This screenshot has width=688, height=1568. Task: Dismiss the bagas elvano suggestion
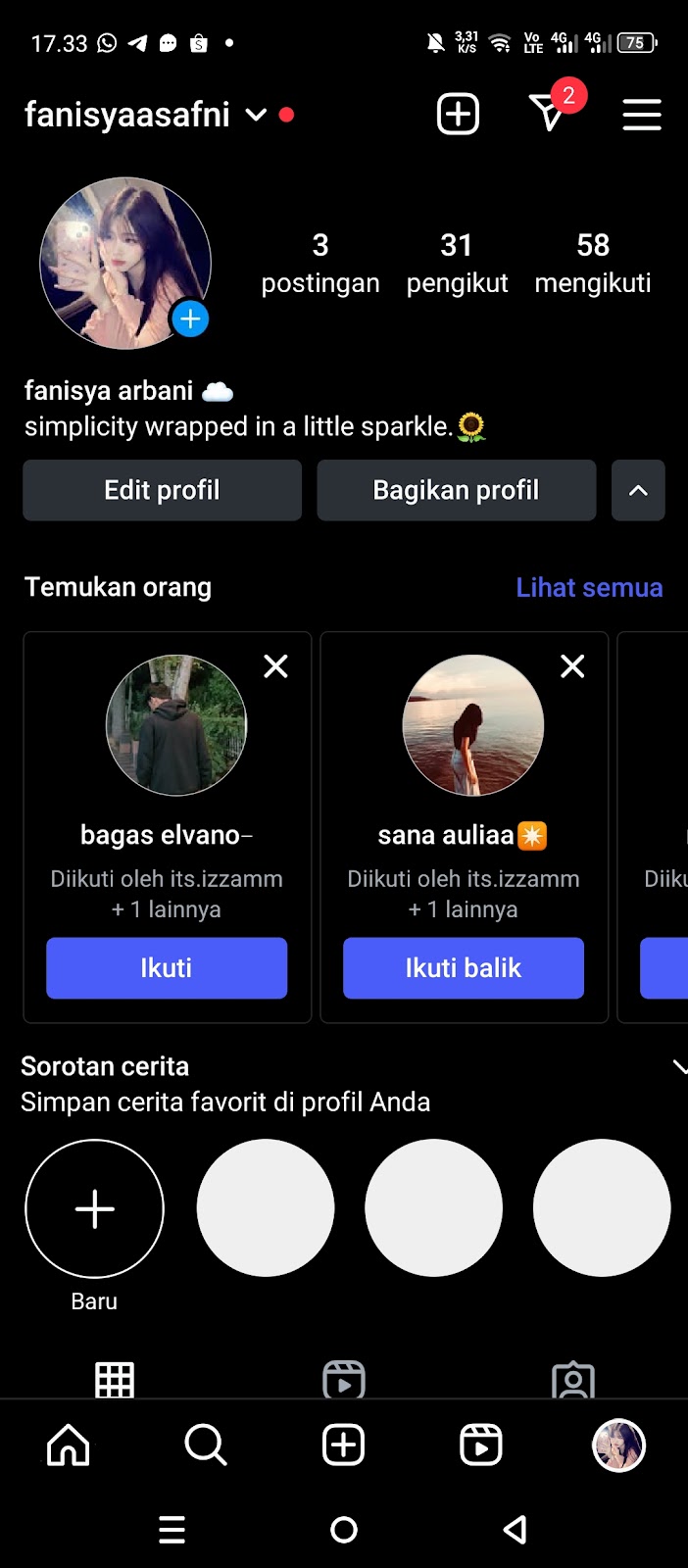pyautogui.click(x=276, y=666)
